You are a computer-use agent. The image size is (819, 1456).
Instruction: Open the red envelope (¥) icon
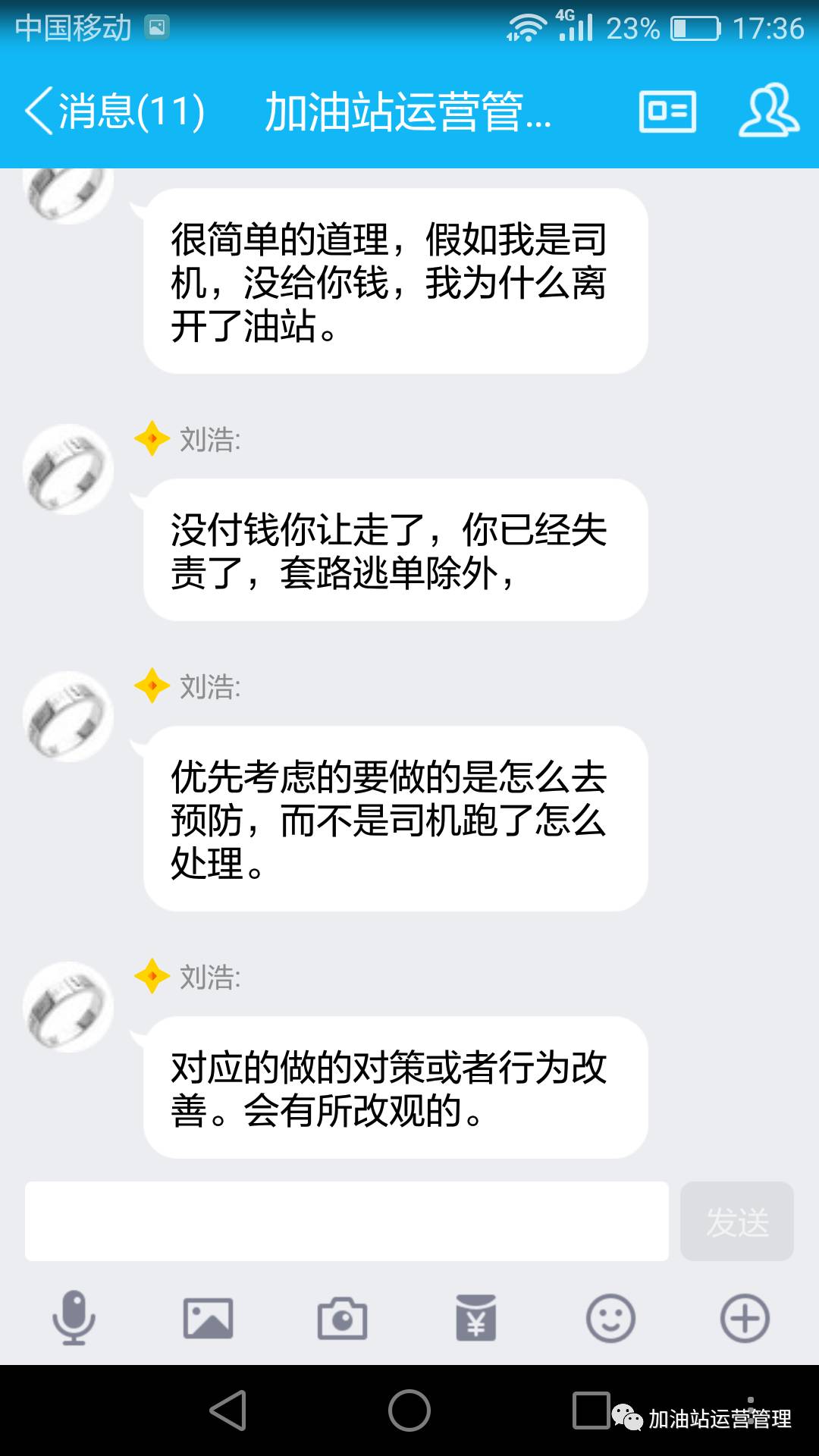coord(476,1318)
